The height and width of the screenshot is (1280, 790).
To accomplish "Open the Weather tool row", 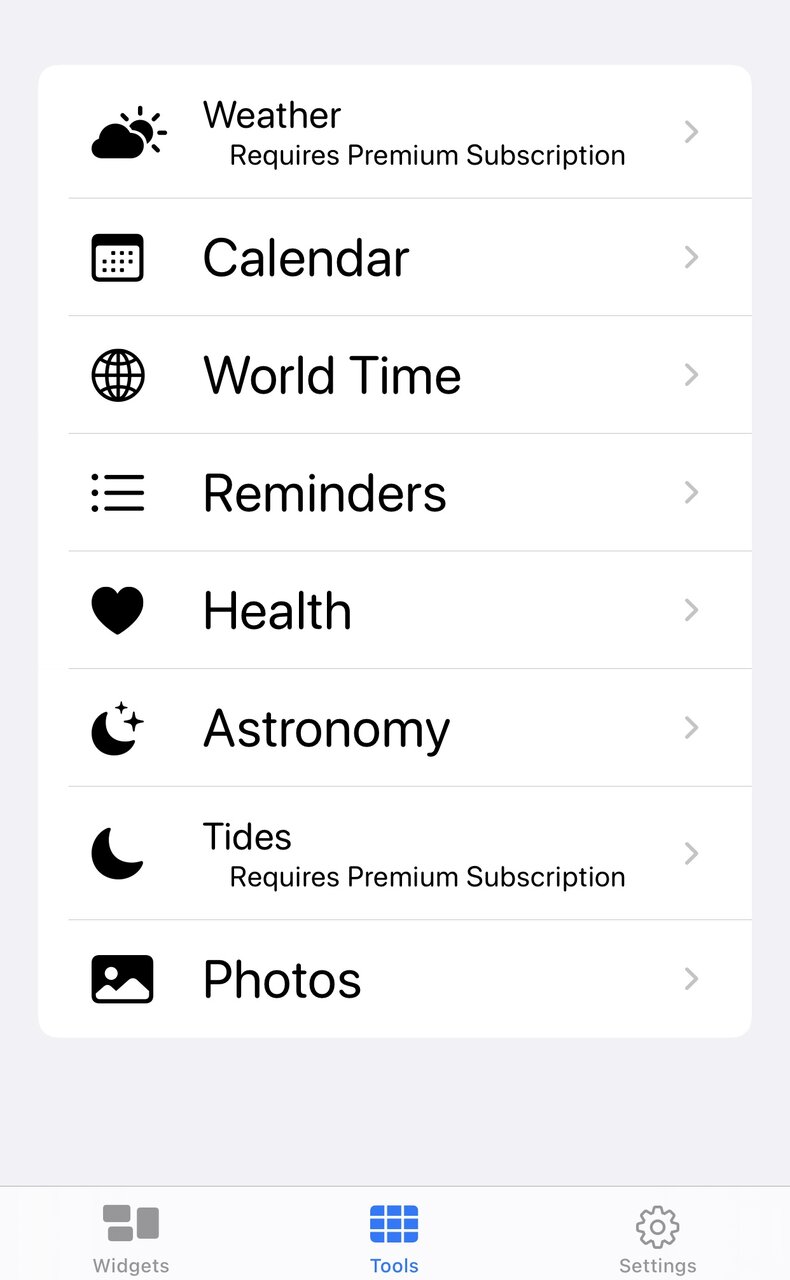I will coord(395,132).
